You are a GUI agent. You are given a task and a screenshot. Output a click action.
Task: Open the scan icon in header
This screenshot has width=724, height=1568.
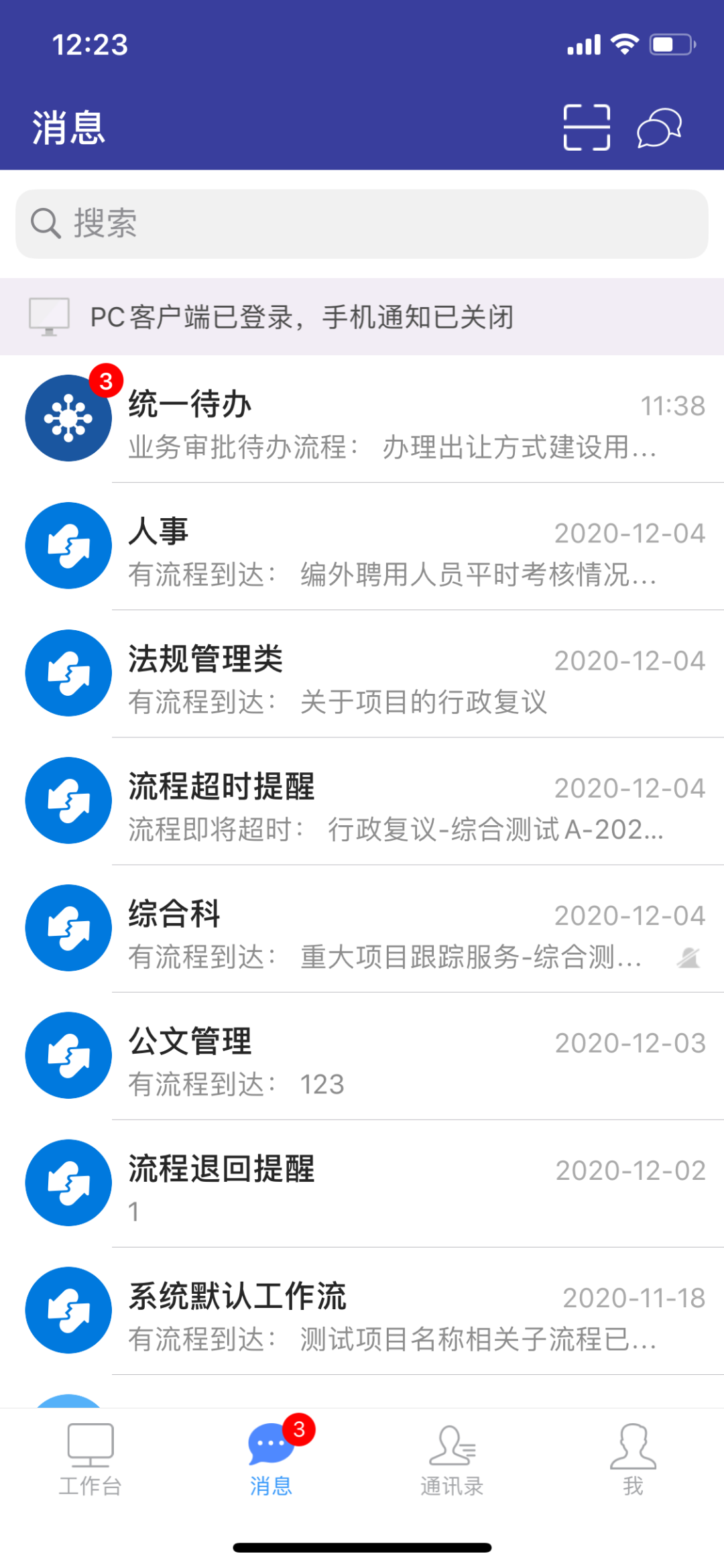(587, 127)
